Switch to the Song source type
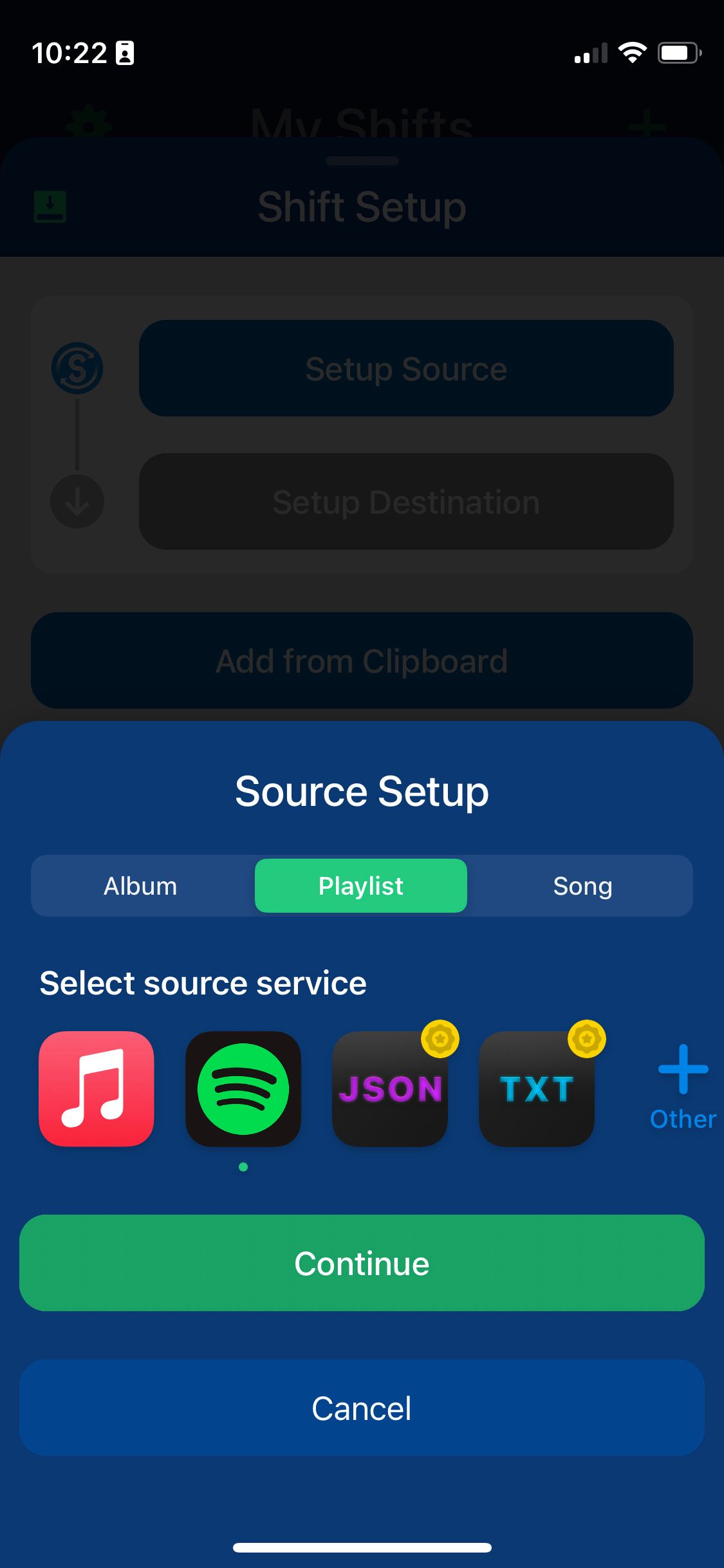 [x=582, y=886]
